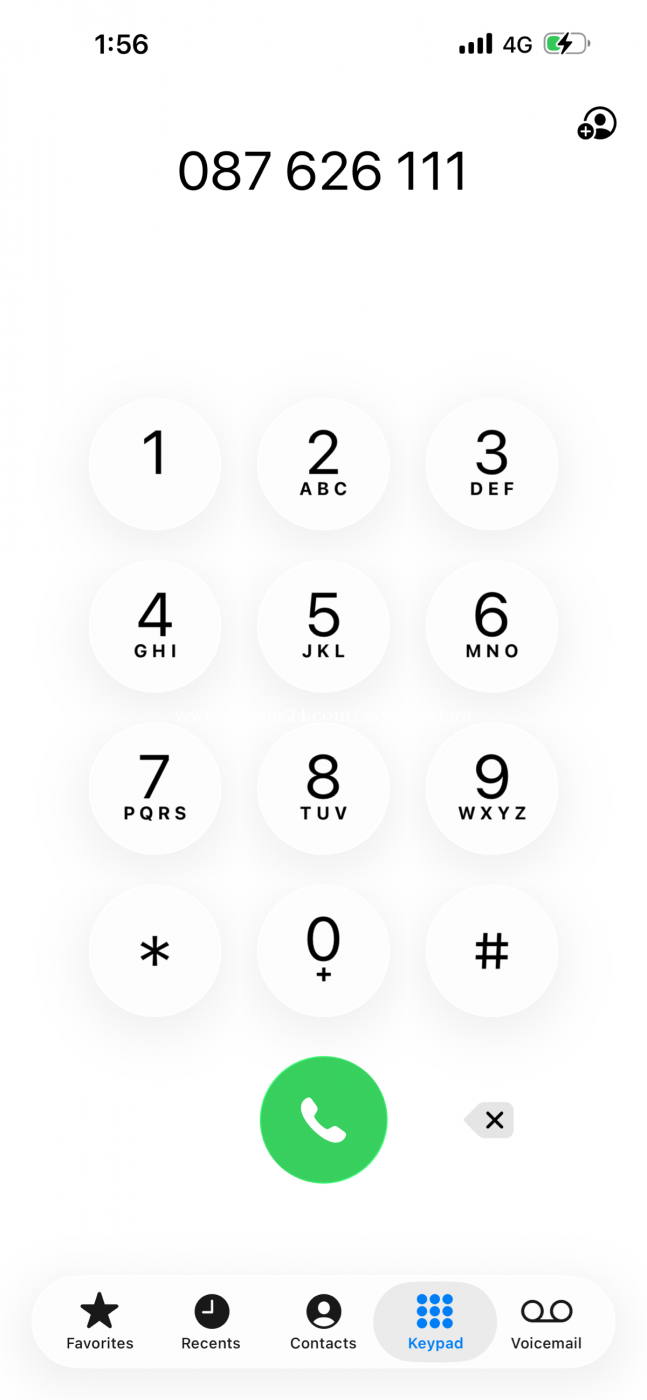
Task: Tap the hash key
Action: (491, 950)
